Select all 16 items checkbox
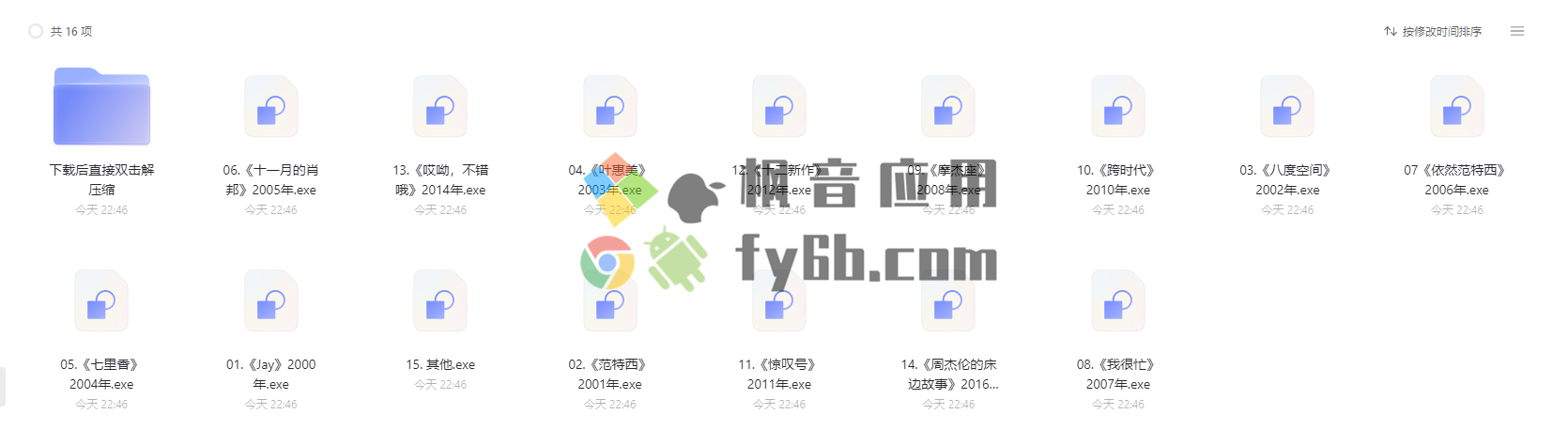This screenshot has height=445, width=1568. (x=36, y=31)
